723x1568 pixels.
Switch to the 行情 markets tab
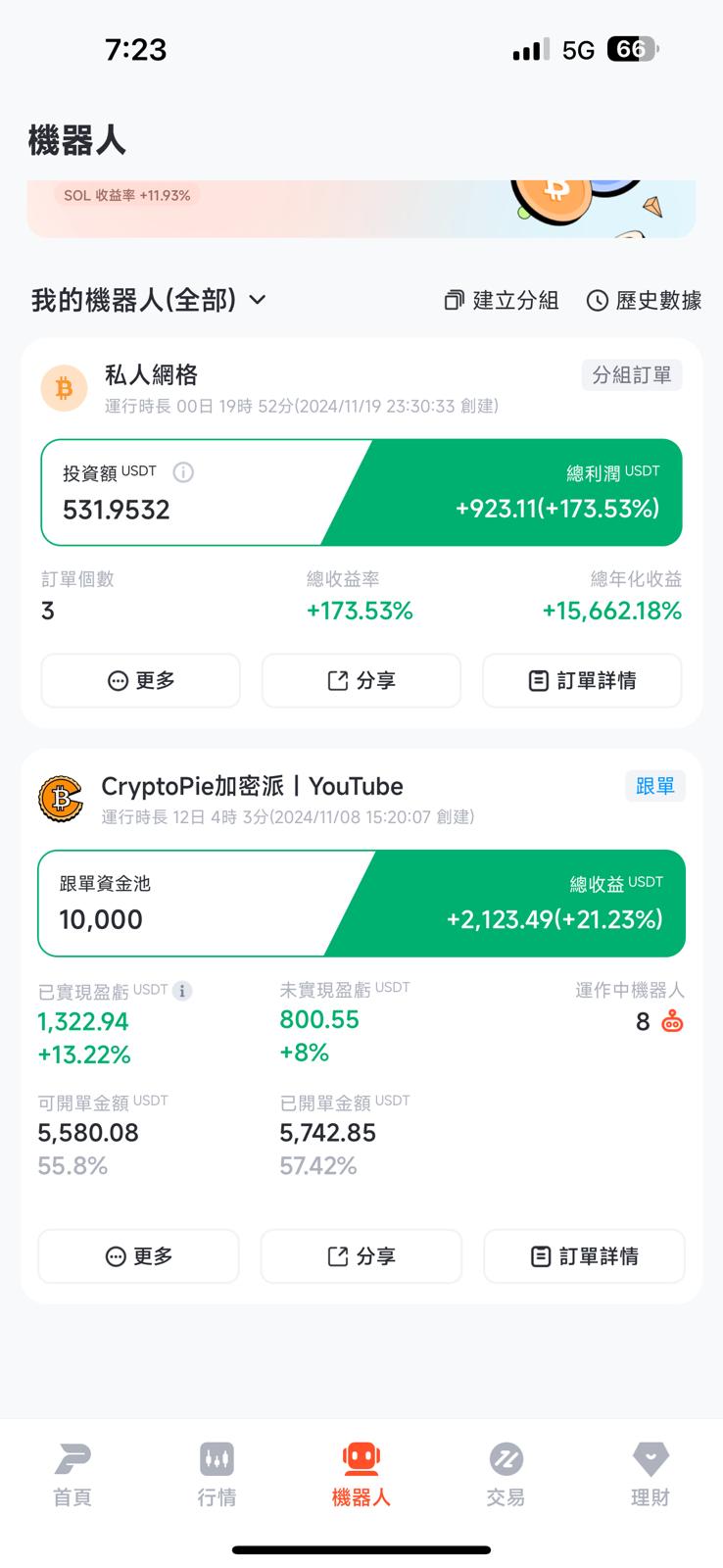pyautogui.click(x=217, y=1474)
